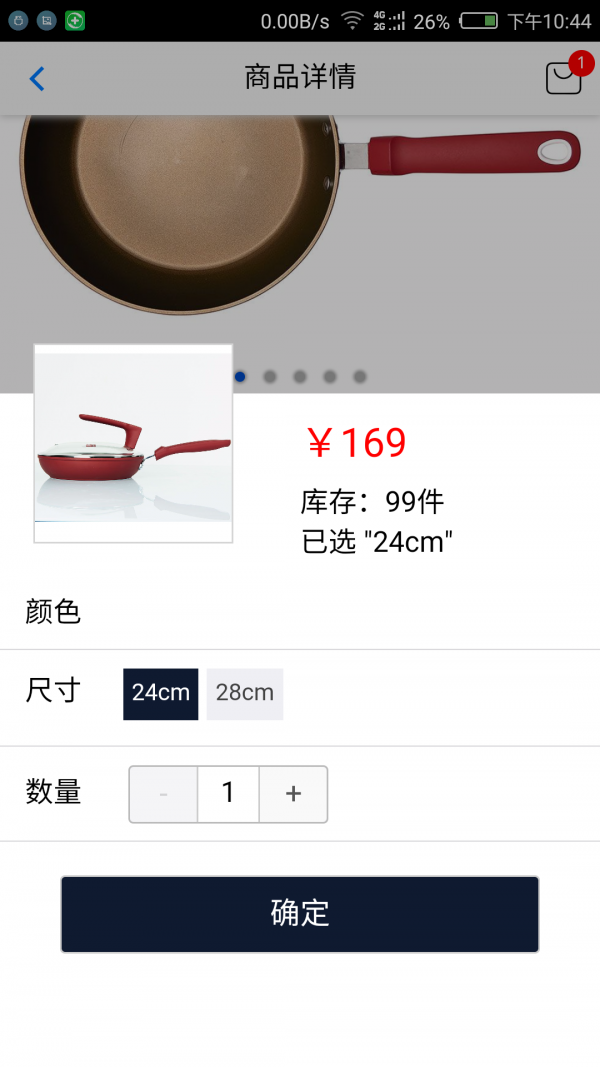Decrease quantity with the minus button
600x1067 pixels.
tap(164, 794)
